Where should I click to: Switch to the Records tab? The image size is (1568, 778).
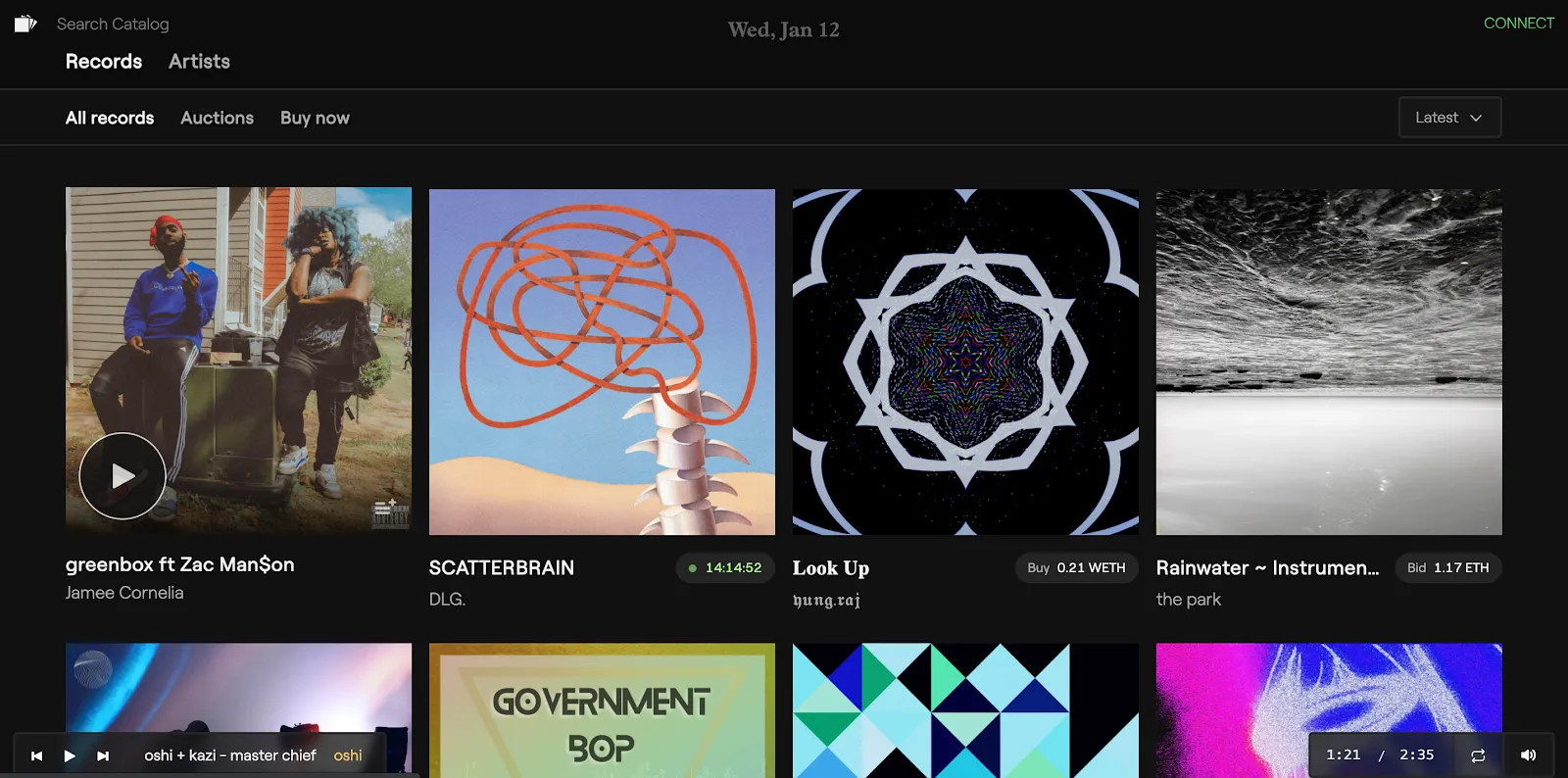tap(104, 61)
